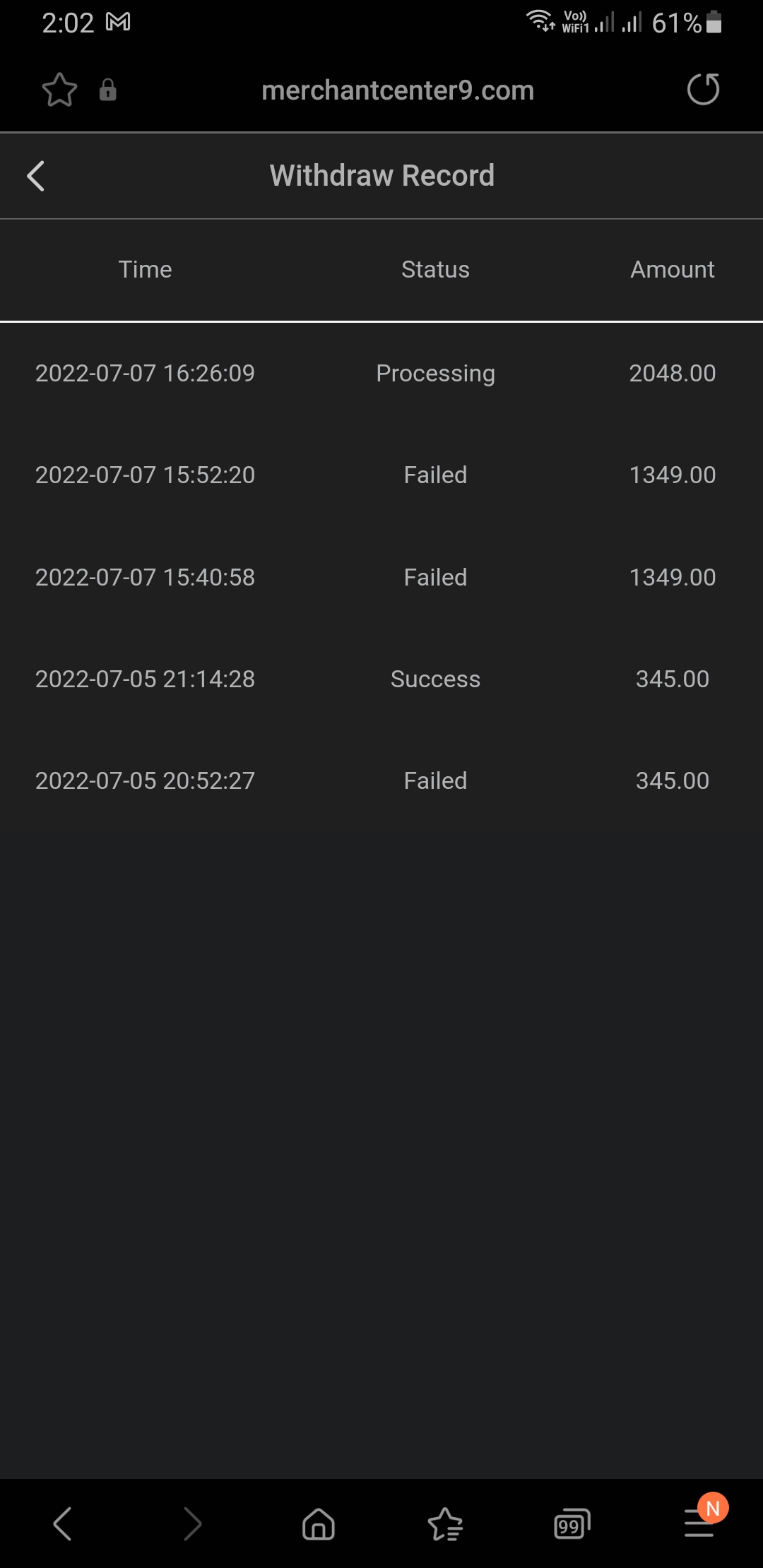Tap the merchantcenter9.com address bar
Image resolution: width=763 pixels, height=1568 pixels.
[x=398, y=90]
